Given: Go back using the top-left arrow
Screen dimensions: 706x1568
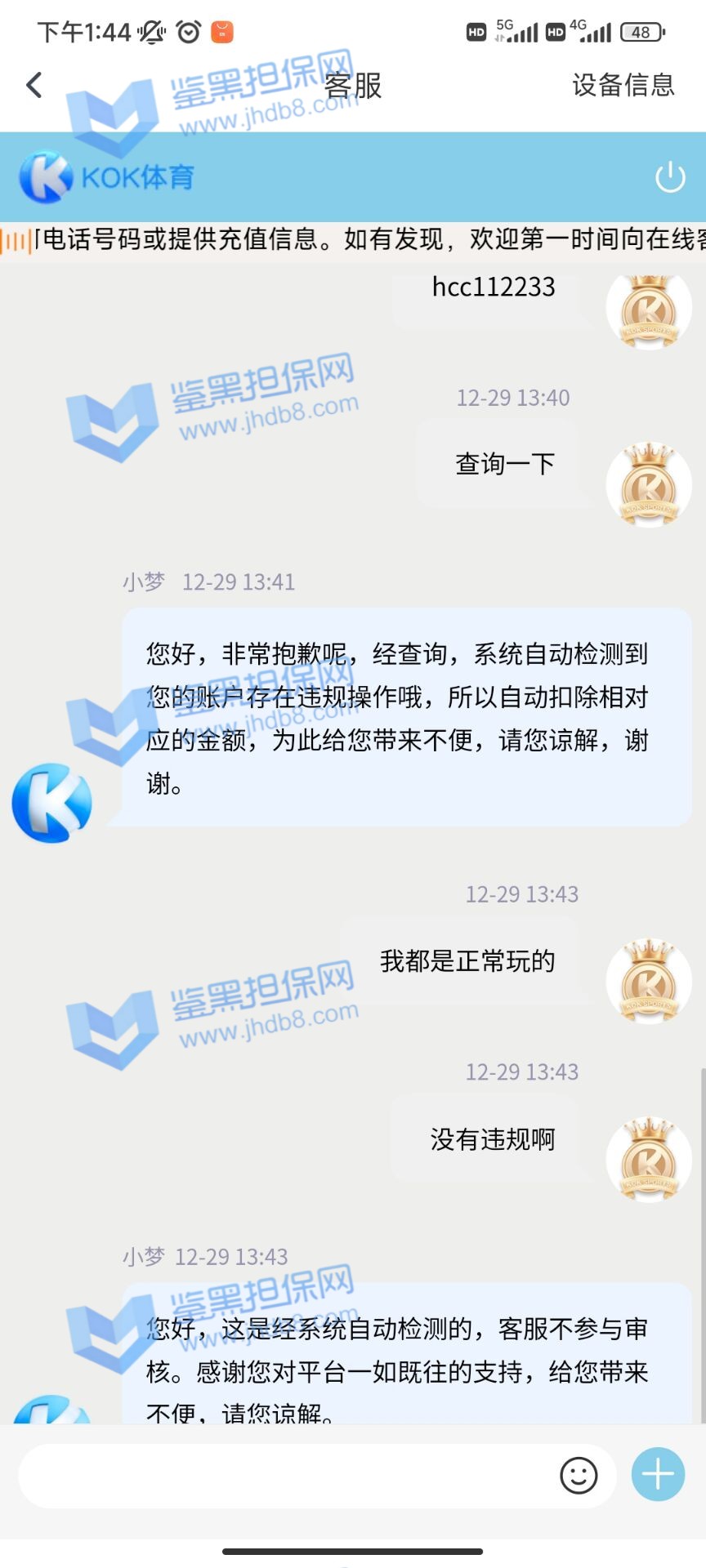Looking at the screenshot, I should 34,85.
